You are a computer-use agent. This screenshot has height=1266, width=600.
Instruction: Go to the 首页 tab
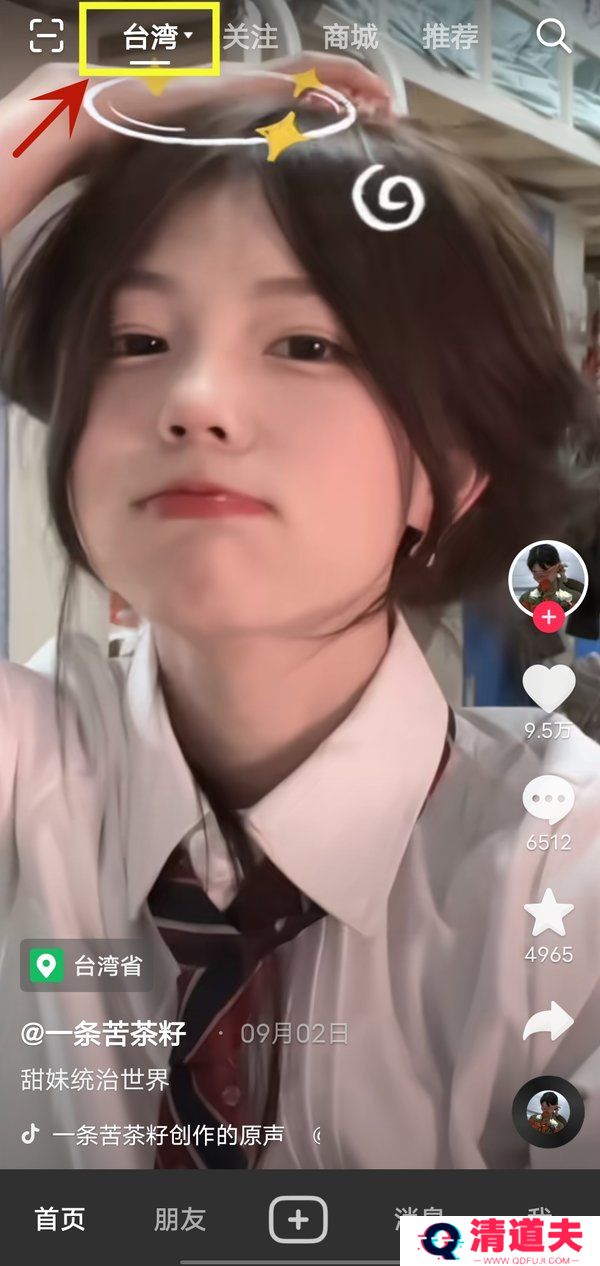[60, 1219]
